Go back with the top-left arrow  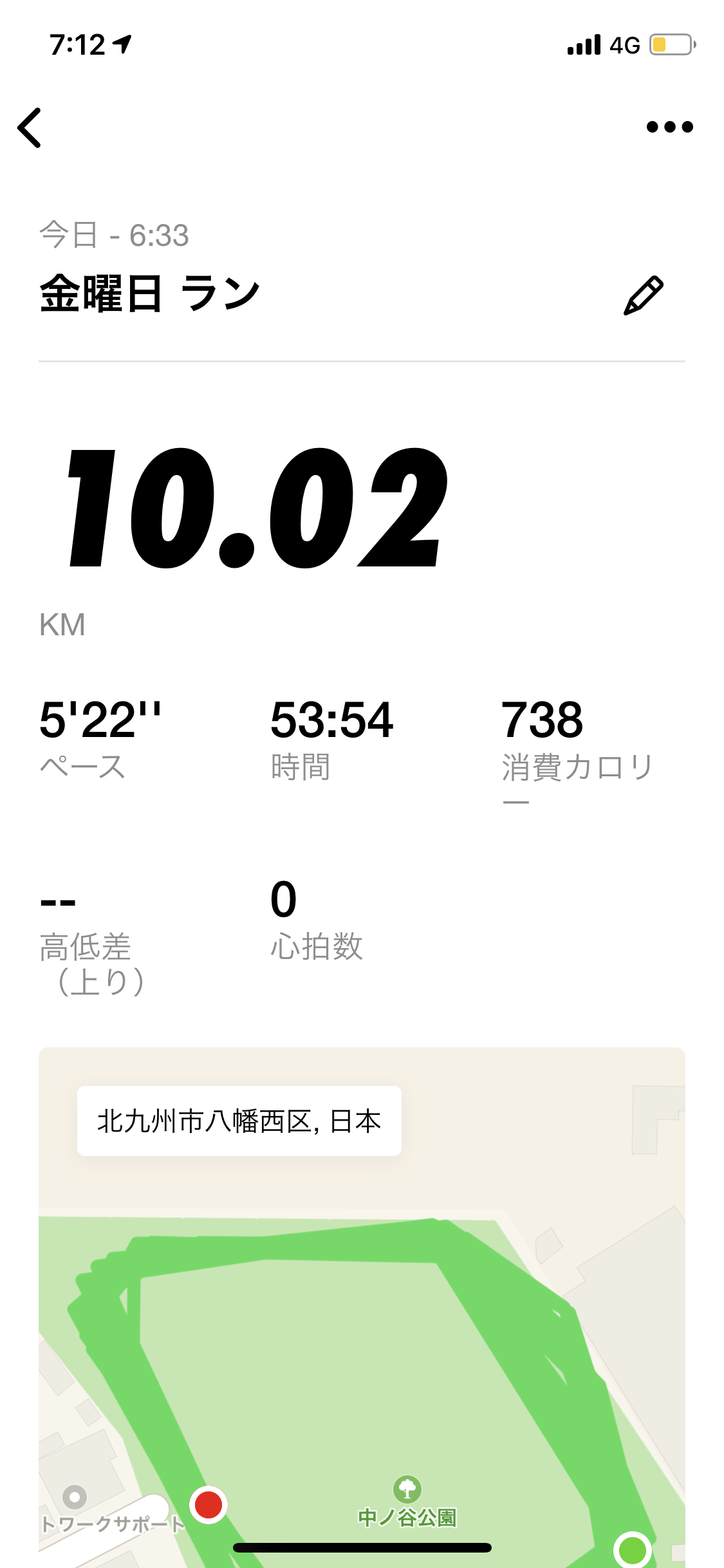tap(30, 127)
